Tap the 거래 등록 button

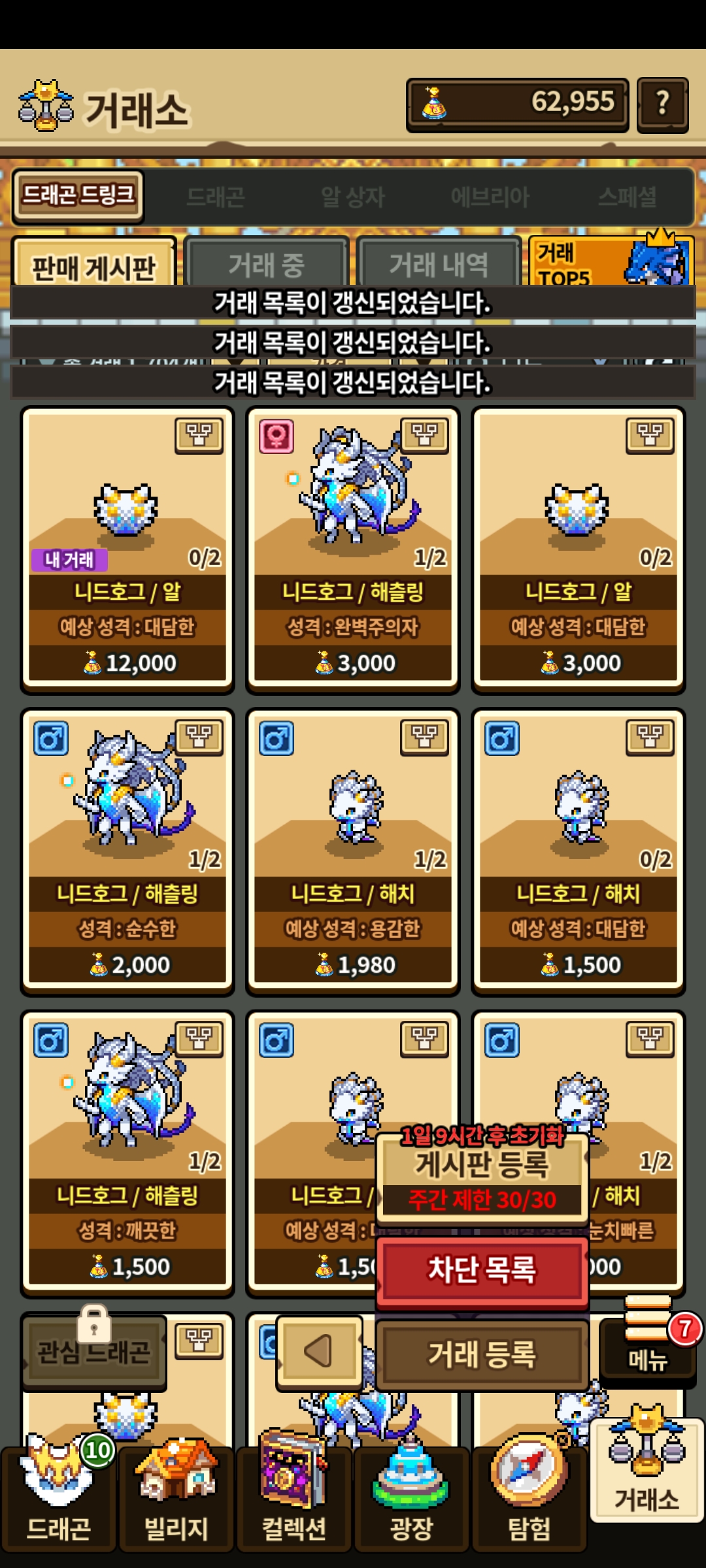pyautogui.click(x=482, y=1354)
